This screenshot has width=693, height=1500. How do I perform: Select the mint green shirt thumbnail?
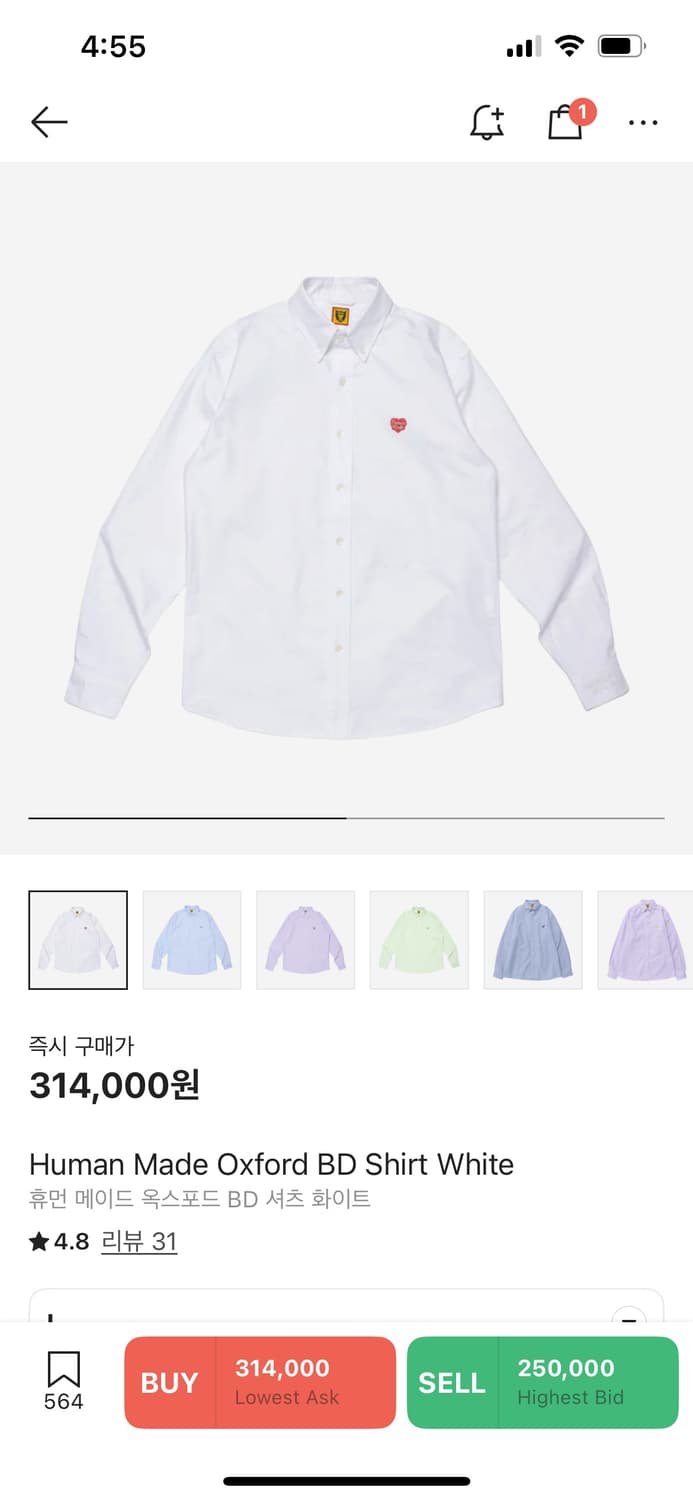click(419, 940)
